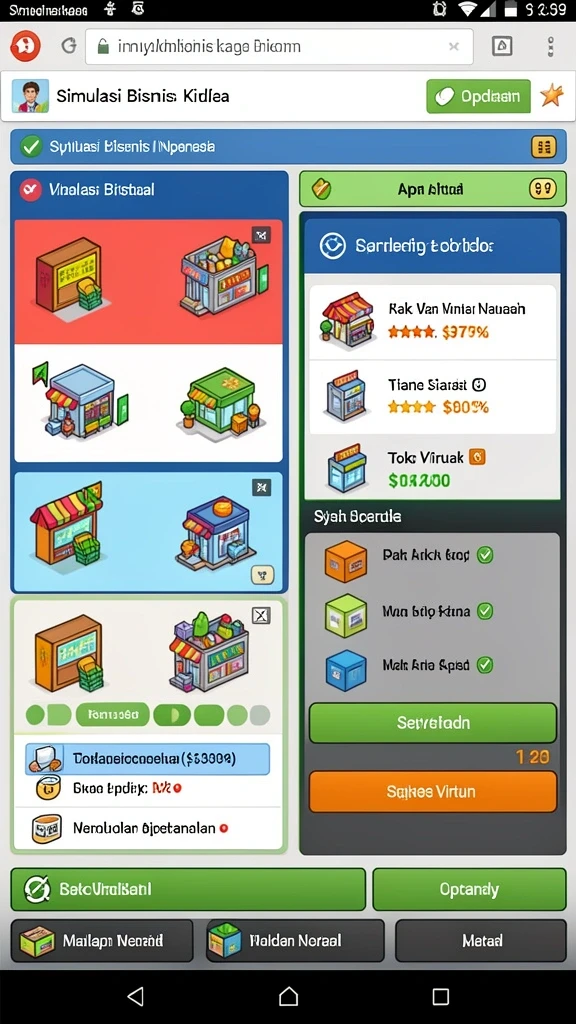Open the browser overflow menu
The width and height of the screenshot is (576, 1024).
551,46
